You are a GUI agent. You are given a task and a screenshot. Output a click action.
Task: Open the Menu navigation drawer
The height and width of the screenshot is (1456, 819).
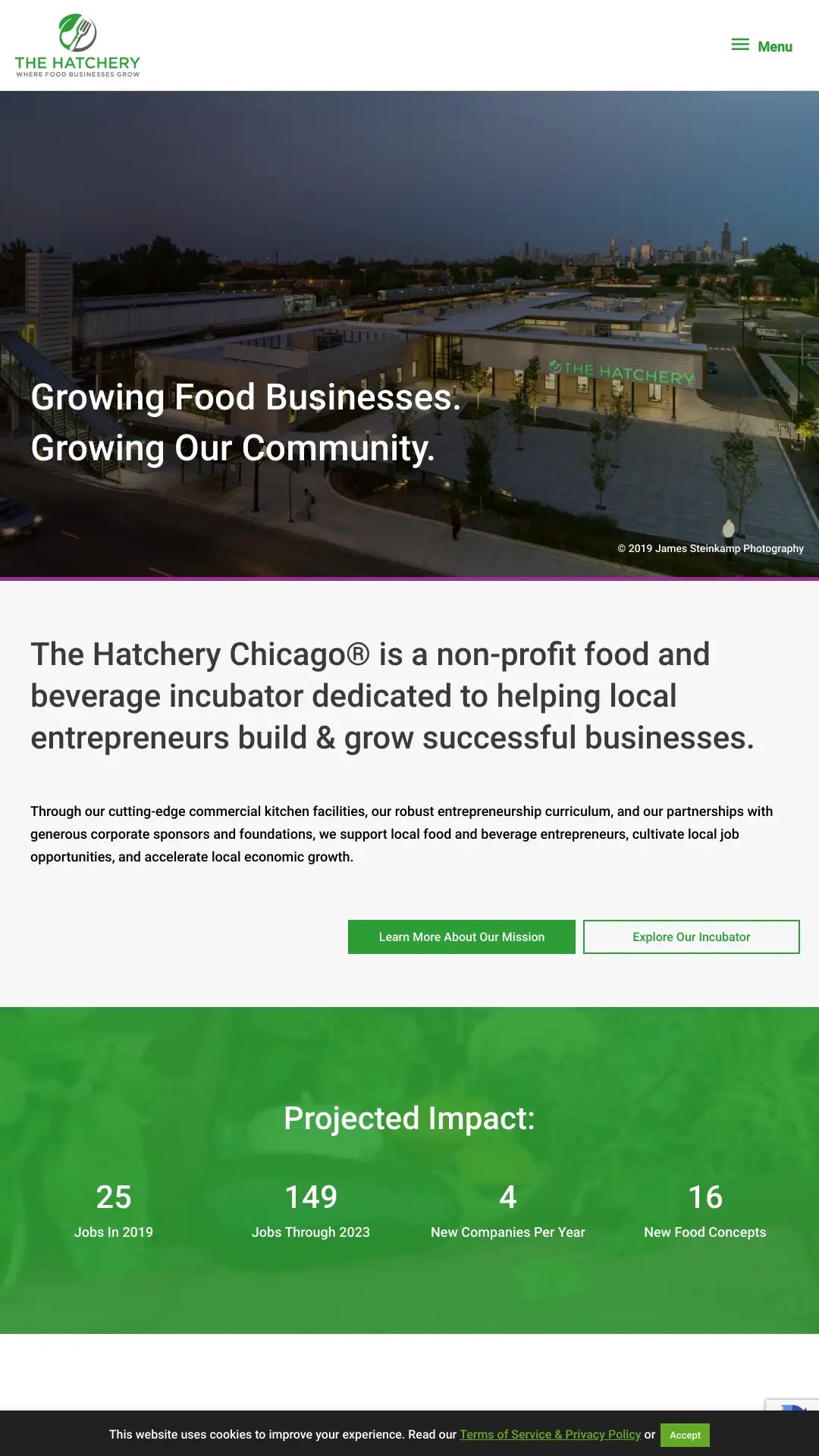(x=761, y=46)
